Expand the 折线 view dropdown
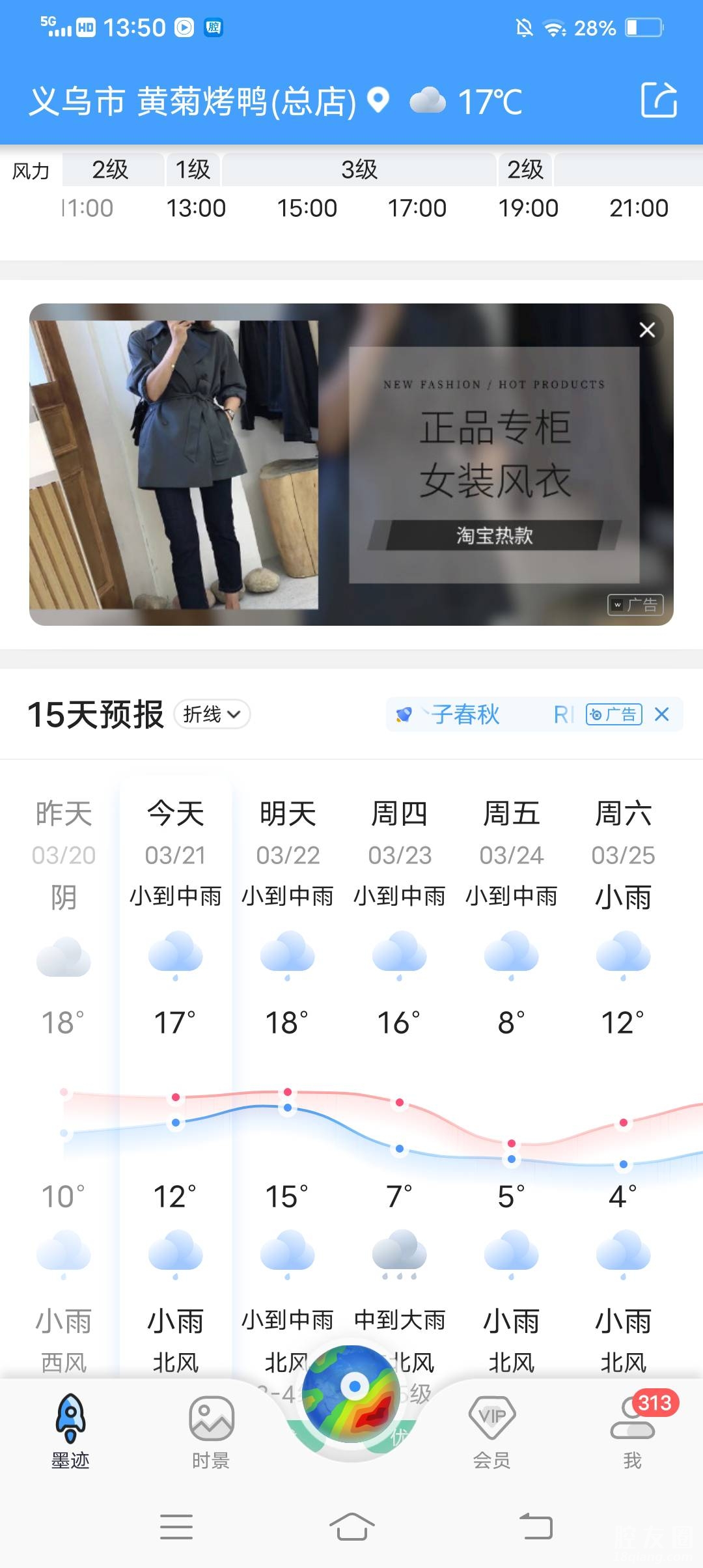The height and width of the screenshot is (1568, 703). point(212,714)
